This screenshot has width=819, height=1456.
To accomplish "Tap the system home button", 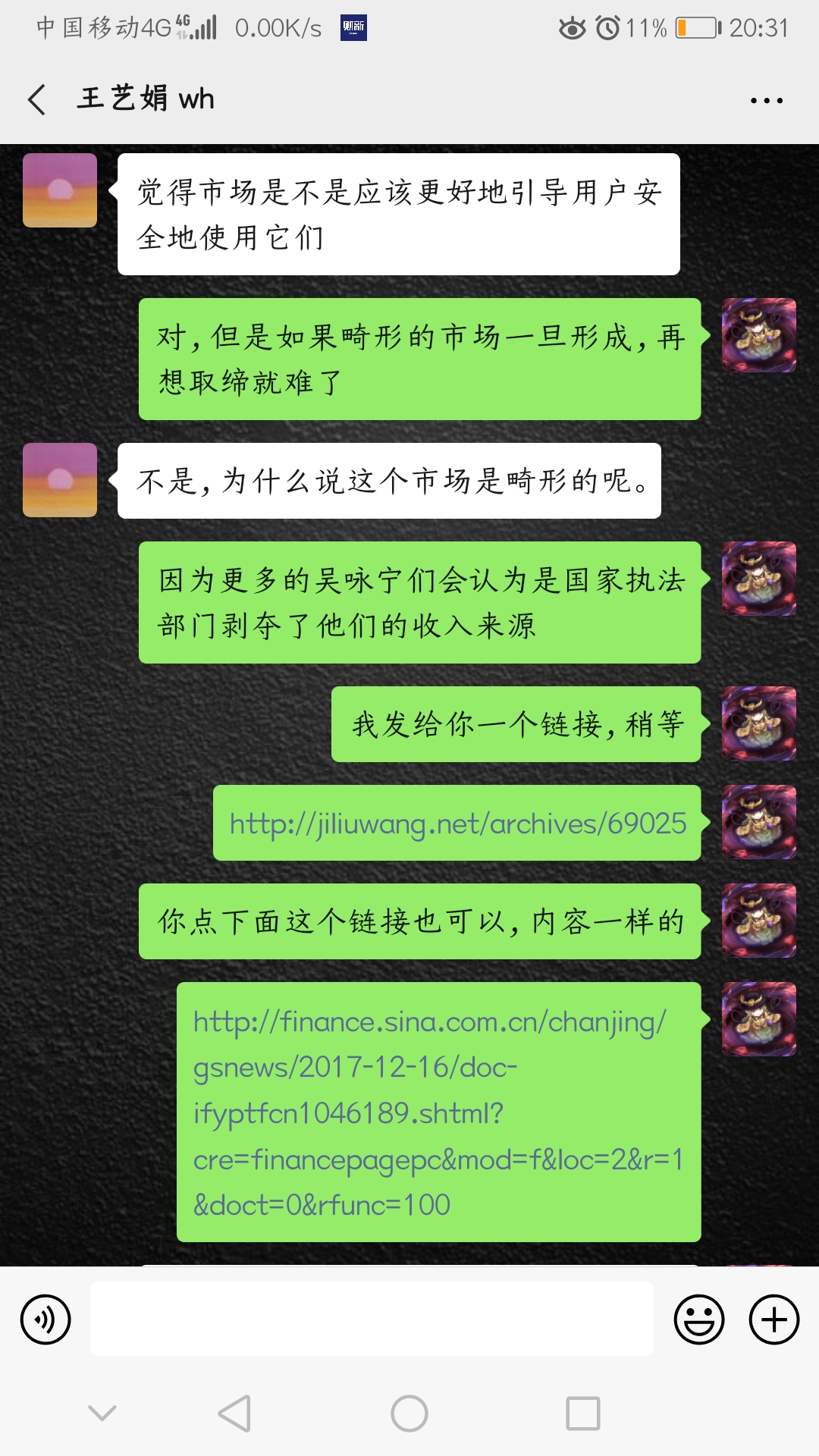I will [409, 1414].
